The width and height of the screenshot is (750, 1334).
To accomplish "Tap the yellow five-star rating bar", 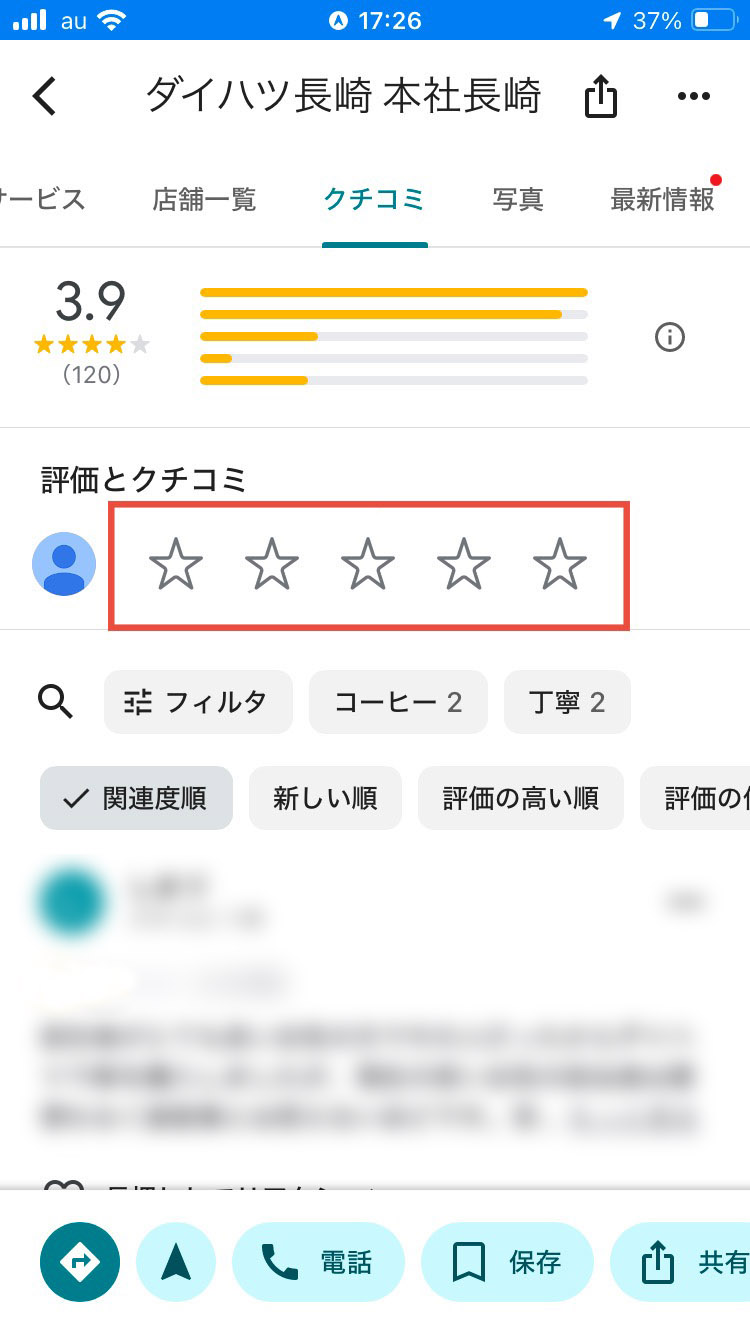I will 394,292.
